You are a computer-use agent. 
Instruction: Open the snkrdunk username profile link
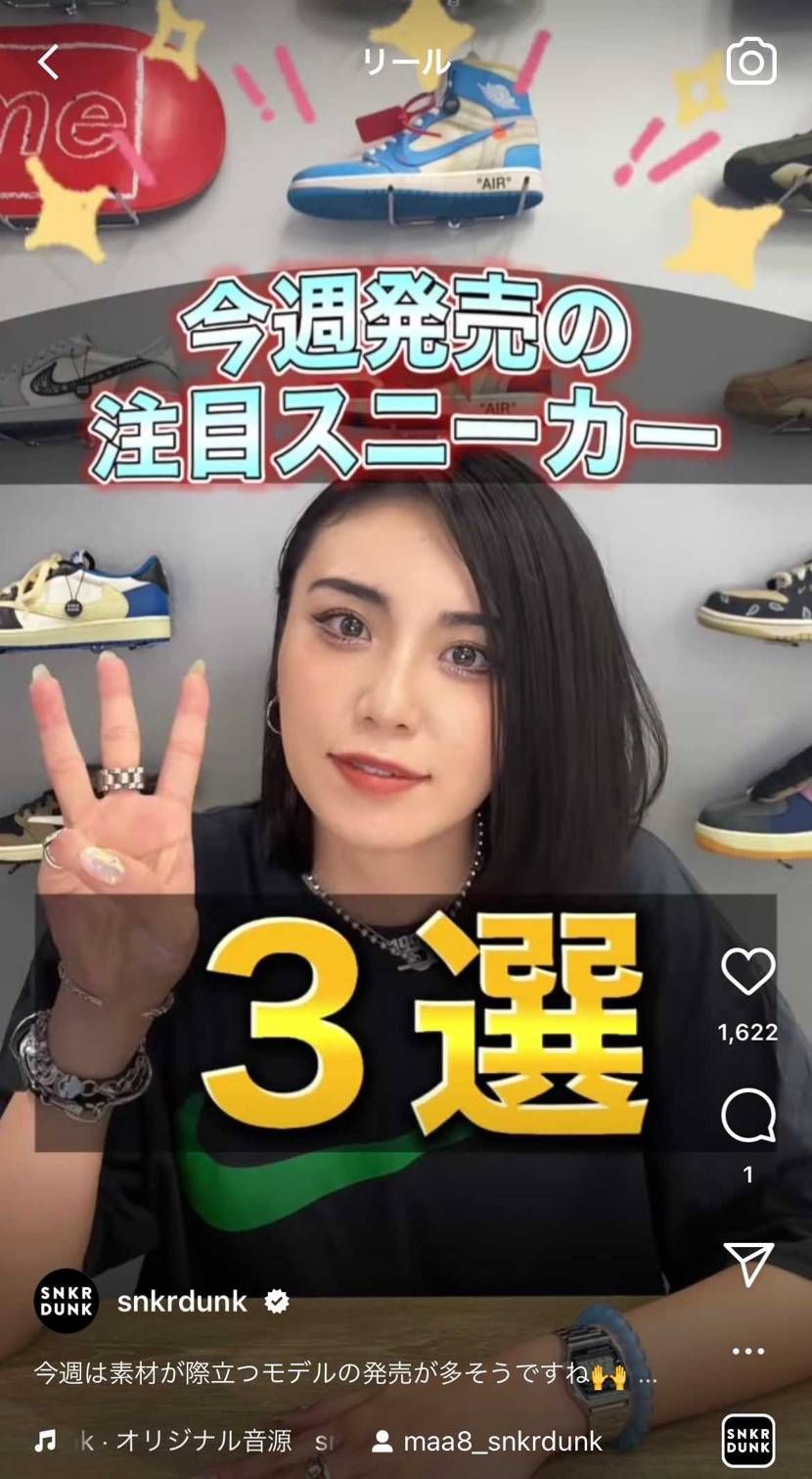point(181,1302)
